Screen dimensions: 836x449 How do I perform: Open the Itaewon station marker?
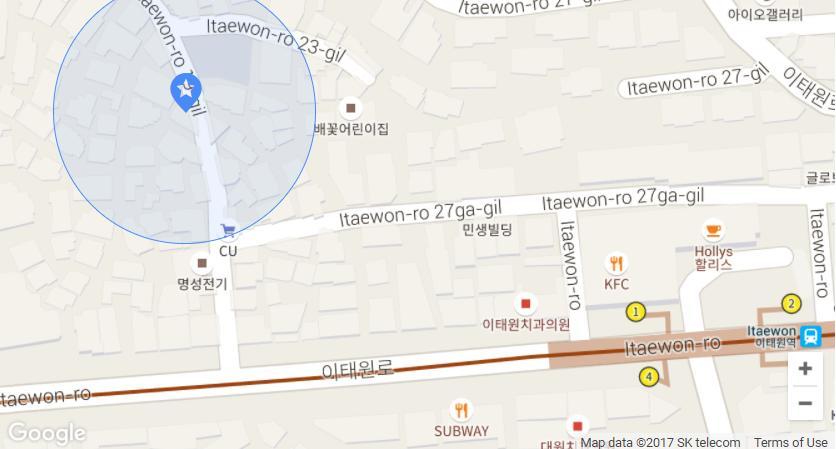point(811,336)
